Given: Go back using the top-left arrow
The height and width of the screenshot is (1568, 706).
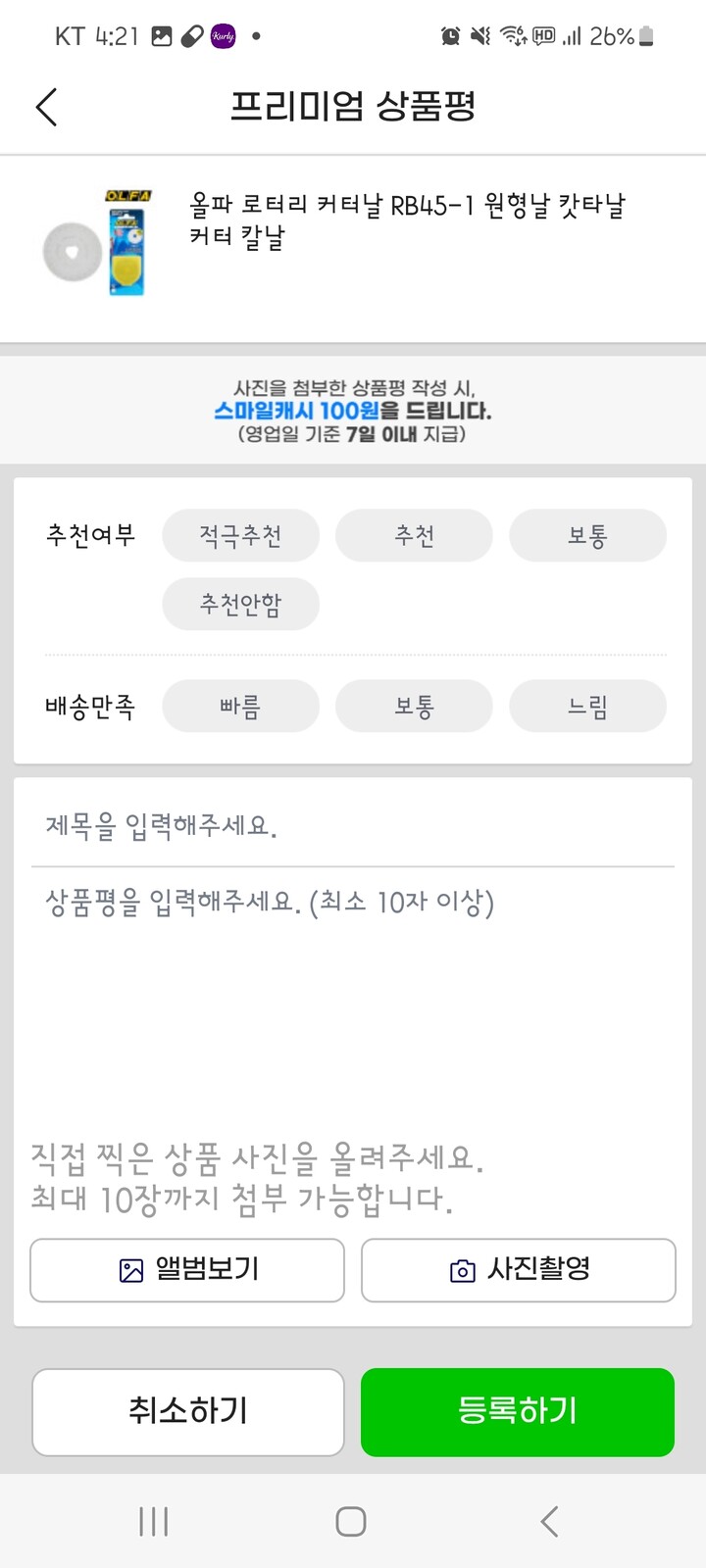Looking at the screenshot, I should (x=46, y=107).
